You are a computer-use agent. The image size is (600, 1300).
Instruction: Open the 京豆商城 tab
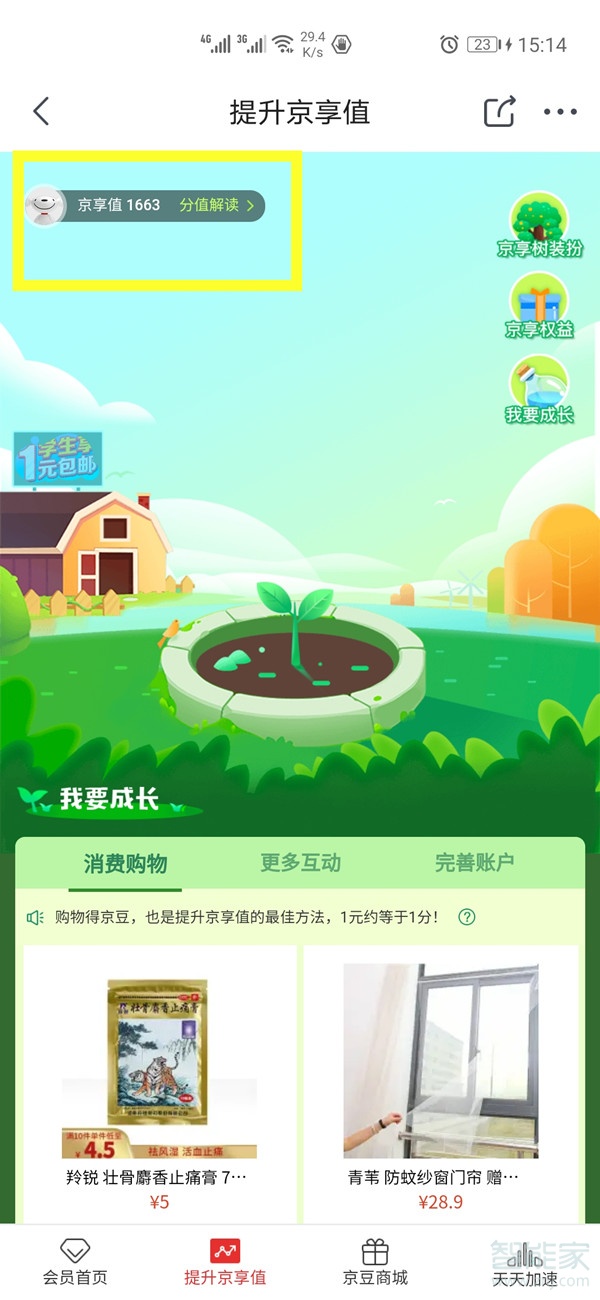375,1262
